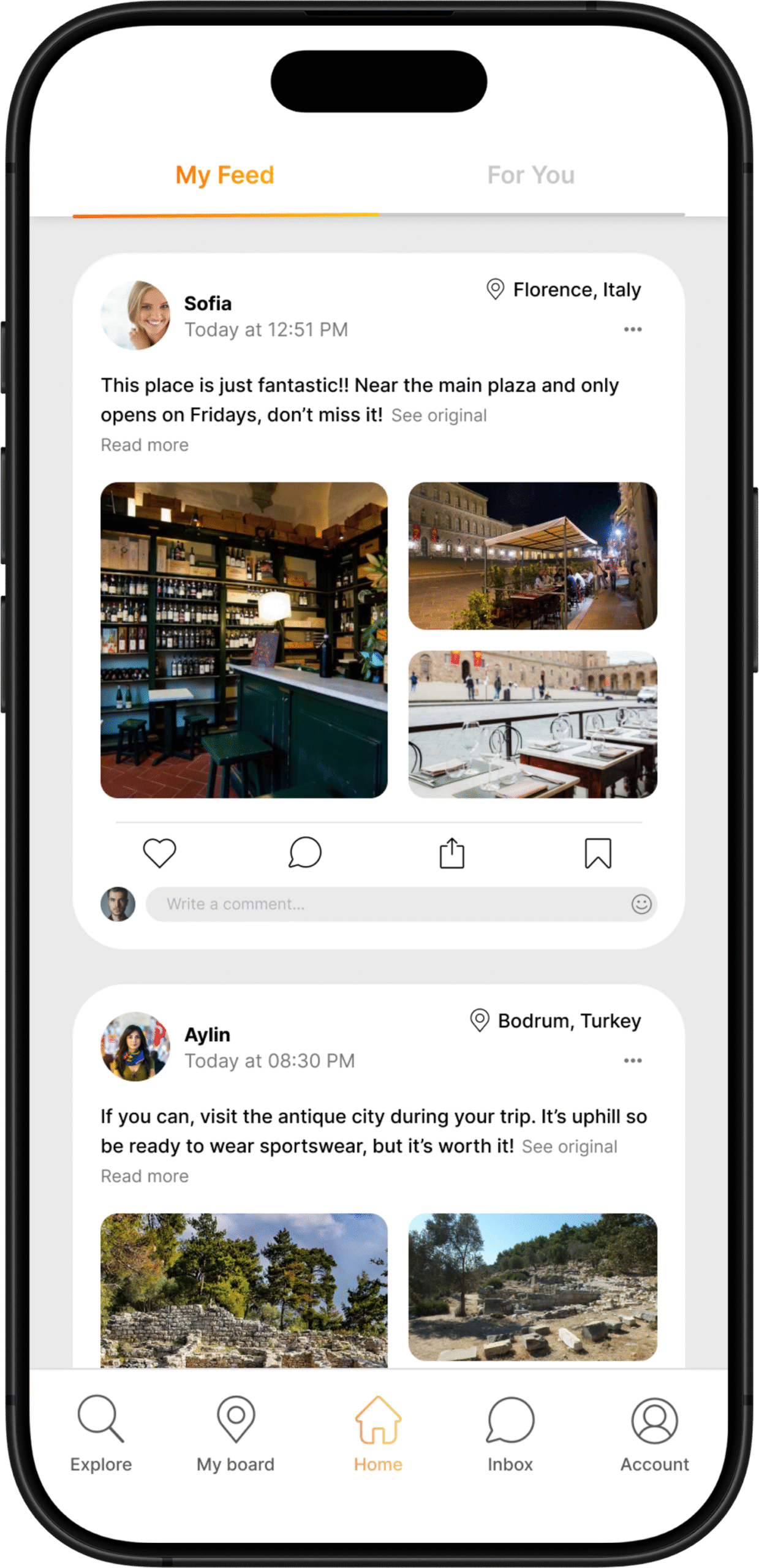The image size is (759, 1568).
Task: See original text of Sofia's post
Action: (x=439, y=416)
